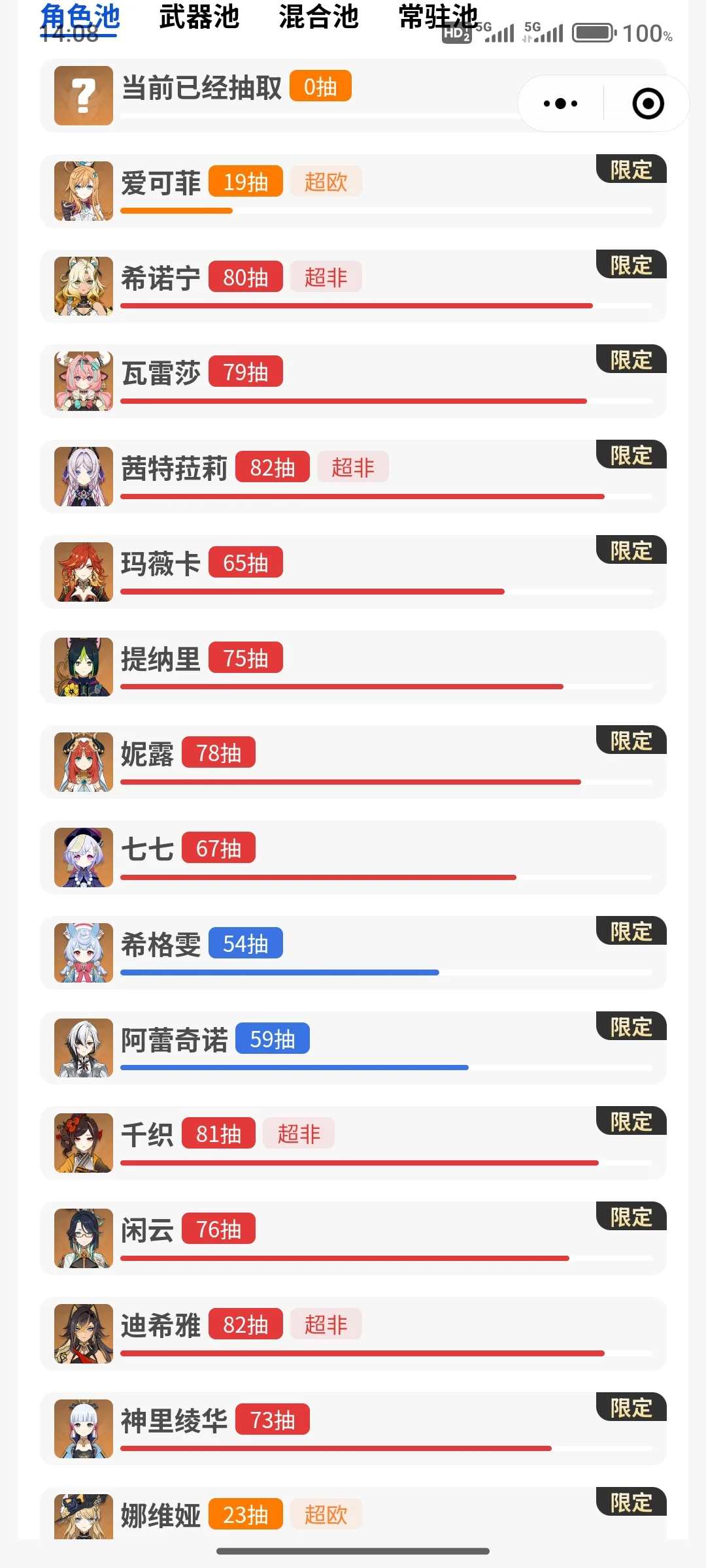The image size is (706, 1568).
Task: Select the 希格雯 54抽 row
Action: coord(353,953)
